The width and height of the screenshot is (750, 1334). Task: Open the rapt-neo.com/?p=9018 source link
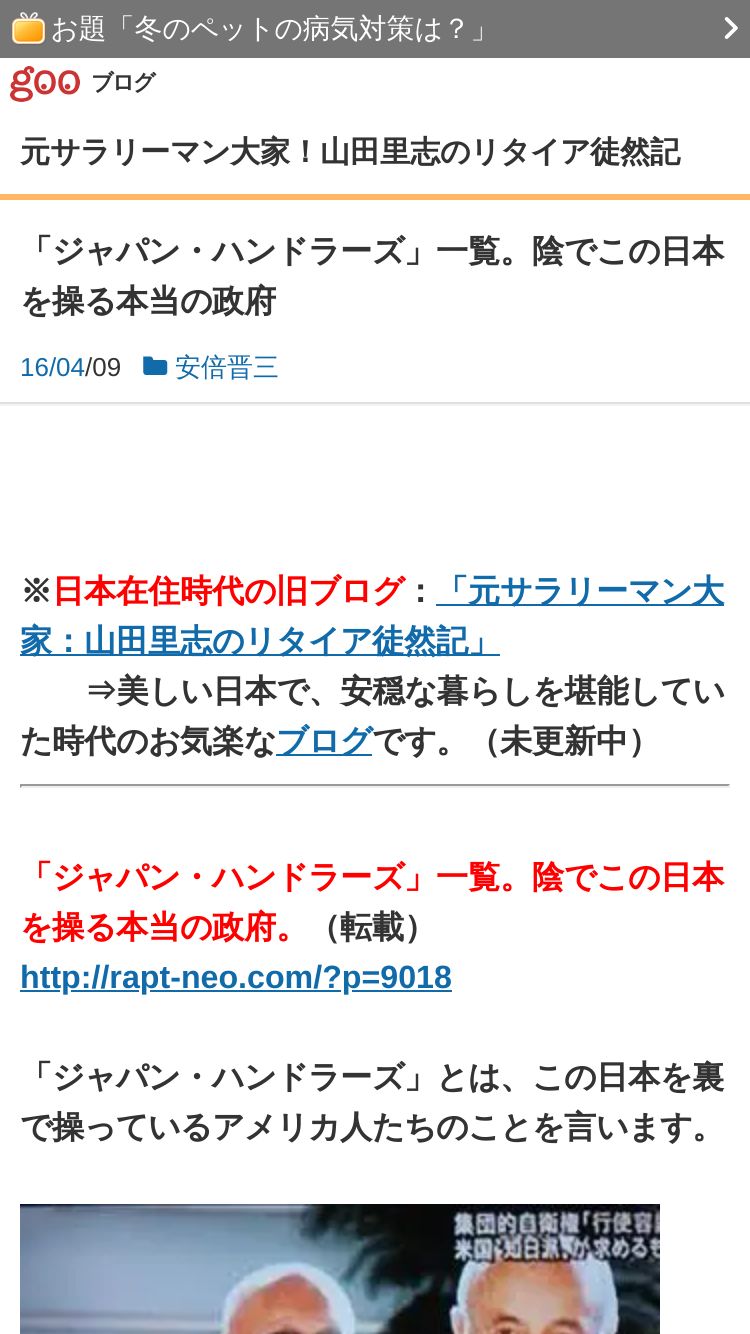[236, 977]
